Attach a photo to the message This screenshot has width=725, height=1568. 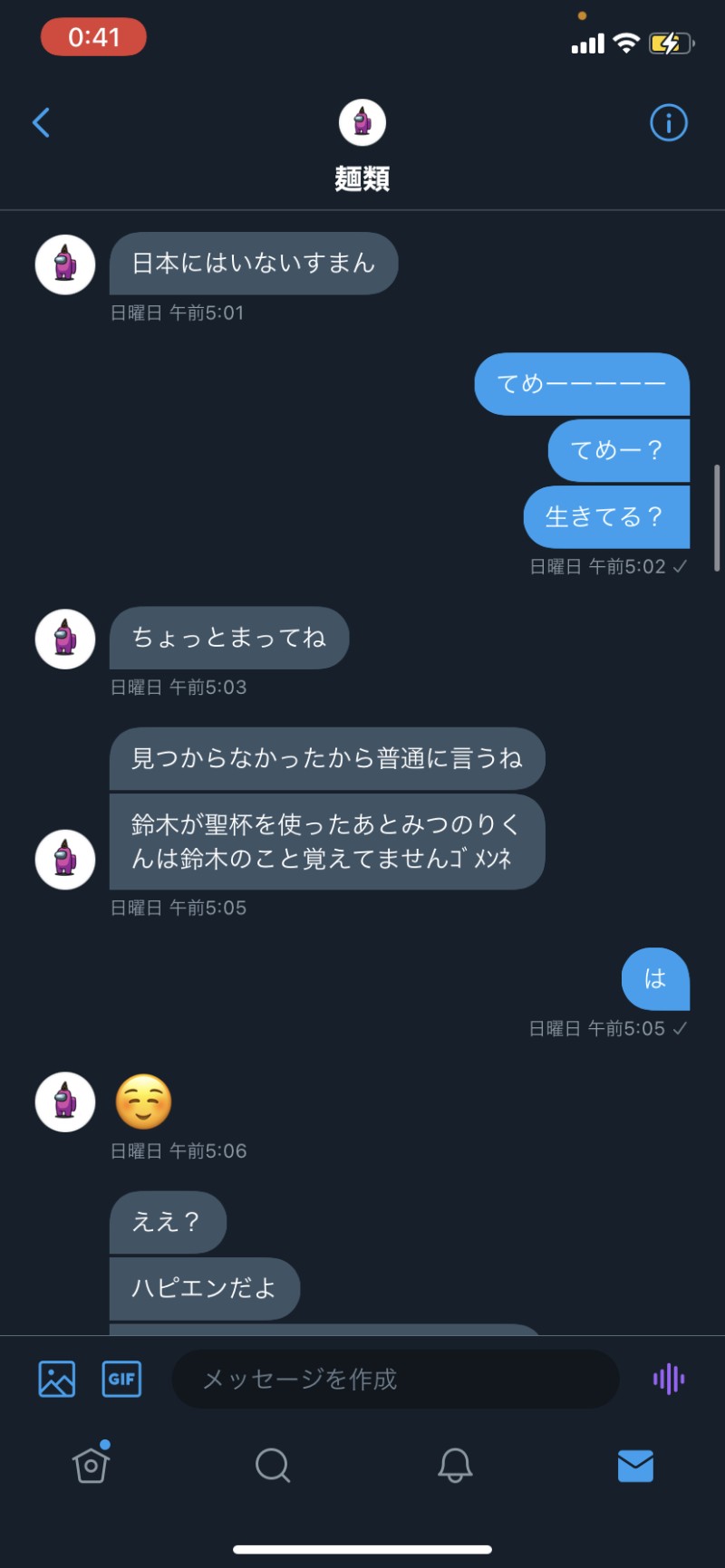click(56, 1379)
